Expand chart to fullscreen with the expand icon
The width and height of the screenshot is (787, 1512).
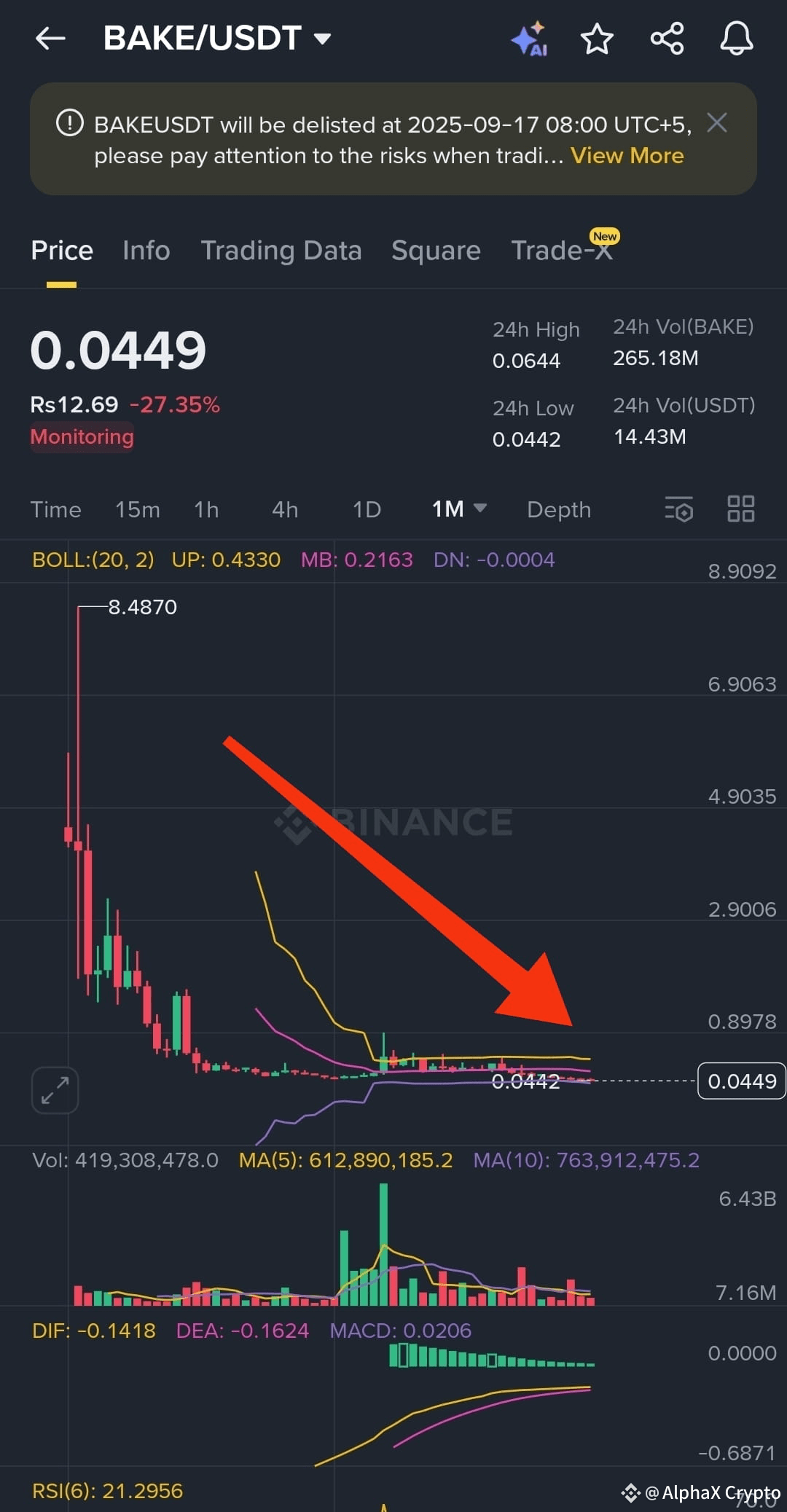[x=54, y=1090]
